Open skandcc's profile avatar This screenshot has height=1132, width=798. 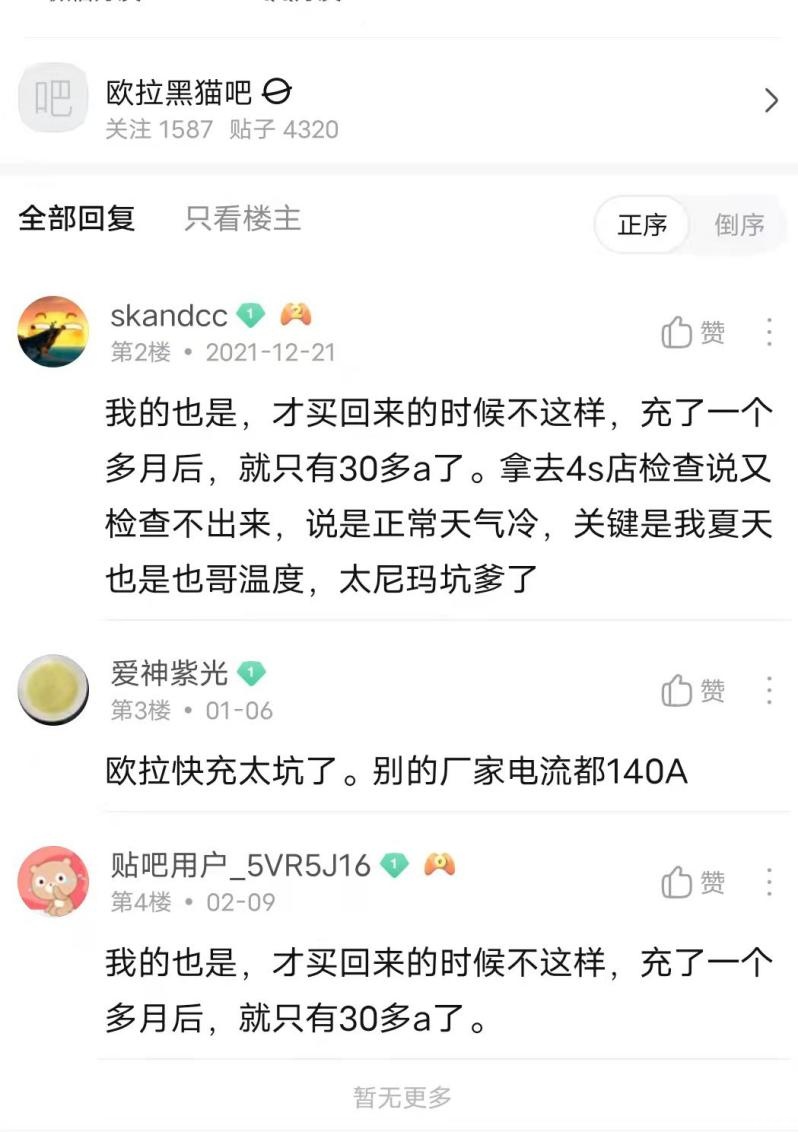coord(53,332)
